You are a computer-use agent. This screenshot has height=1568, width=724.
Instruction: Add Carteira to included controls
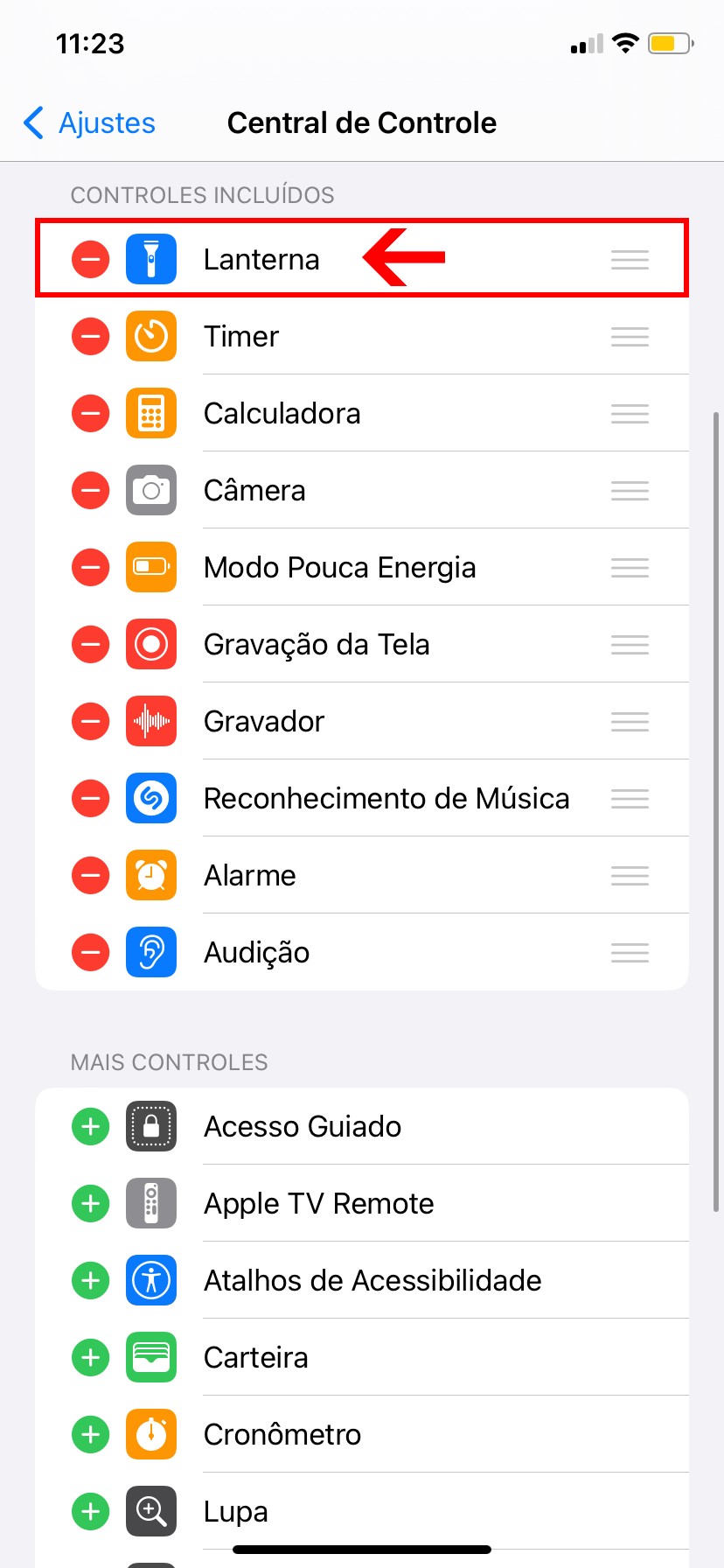90,1358
